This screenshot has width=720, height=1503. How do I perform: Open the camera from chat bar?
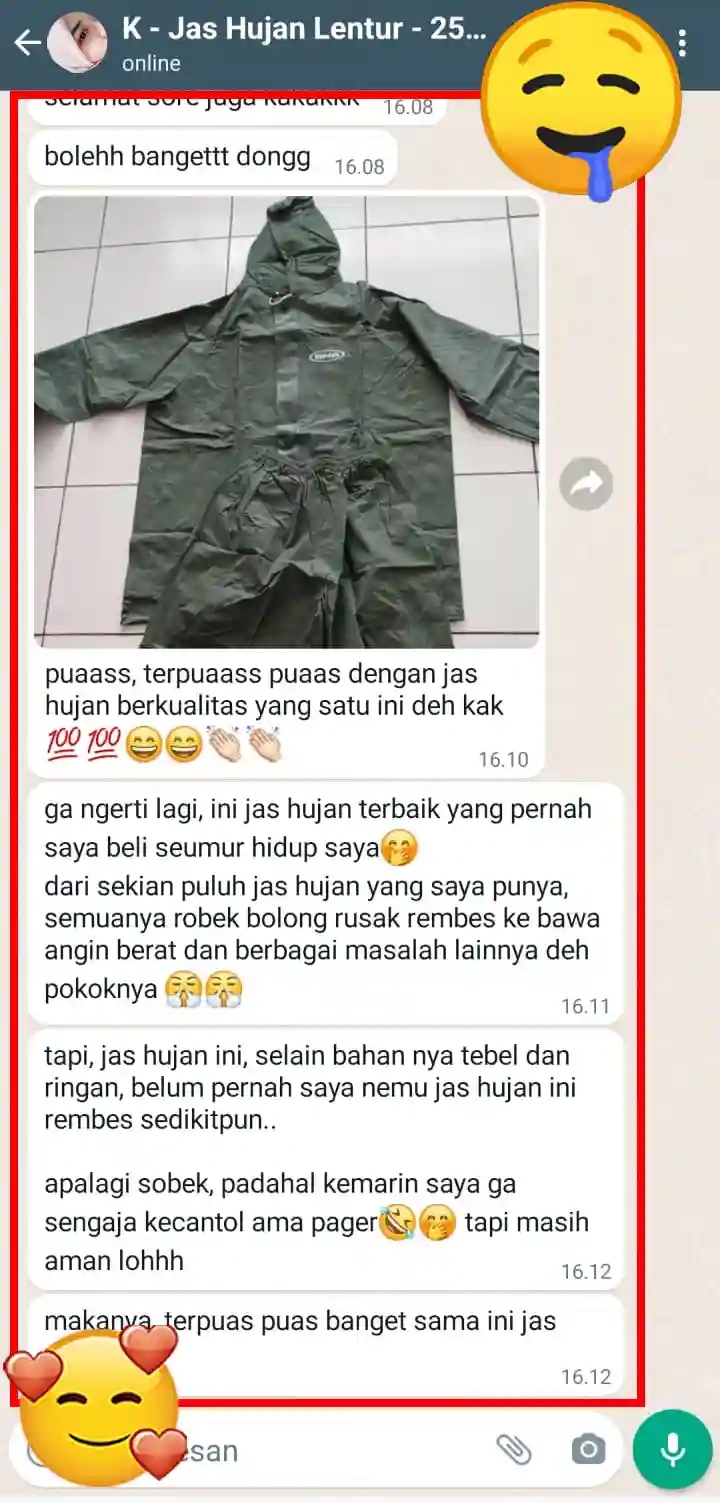point(588,1449)
